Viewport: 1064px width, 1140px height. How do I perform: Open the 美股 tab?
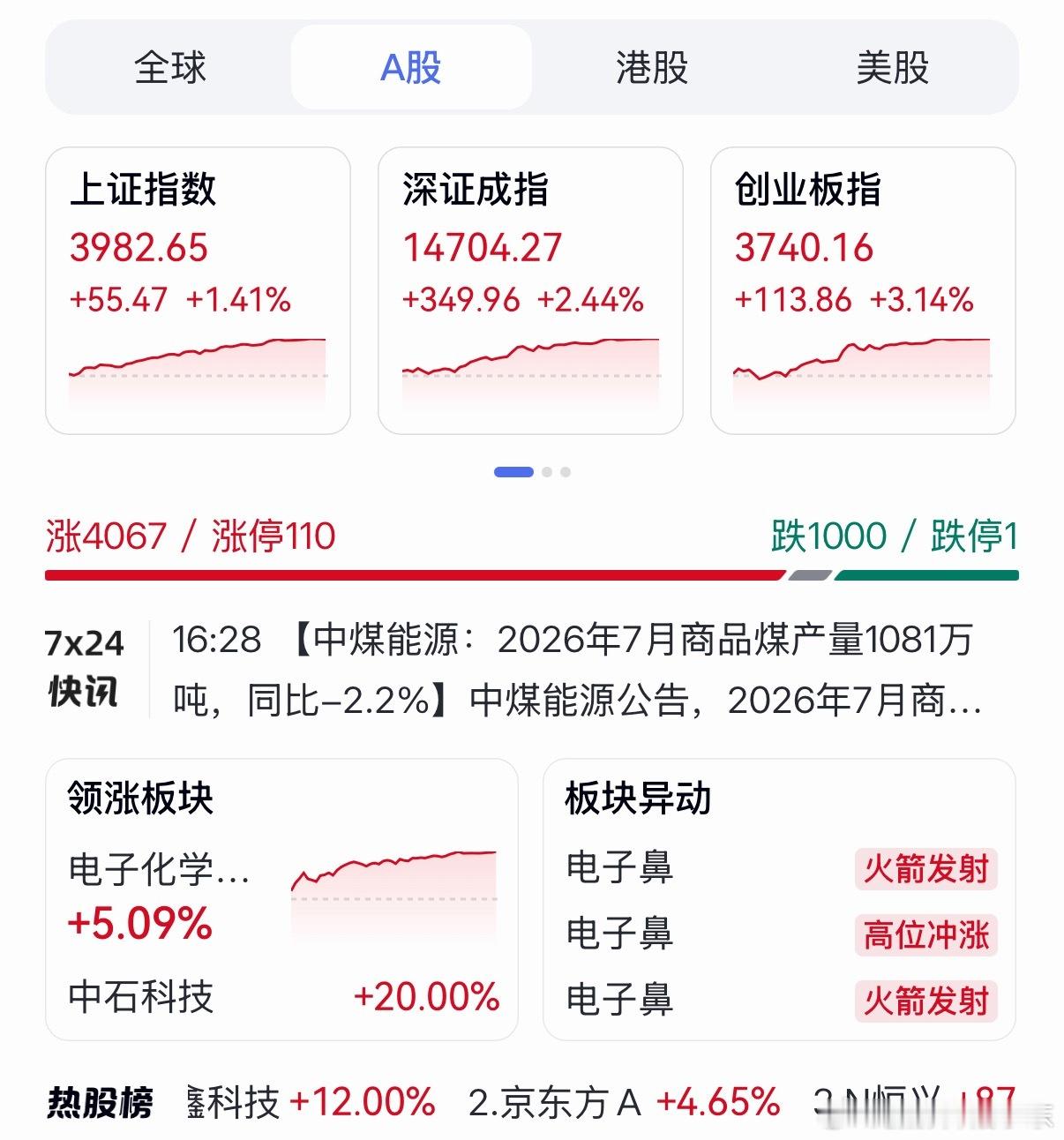(893, 67)
